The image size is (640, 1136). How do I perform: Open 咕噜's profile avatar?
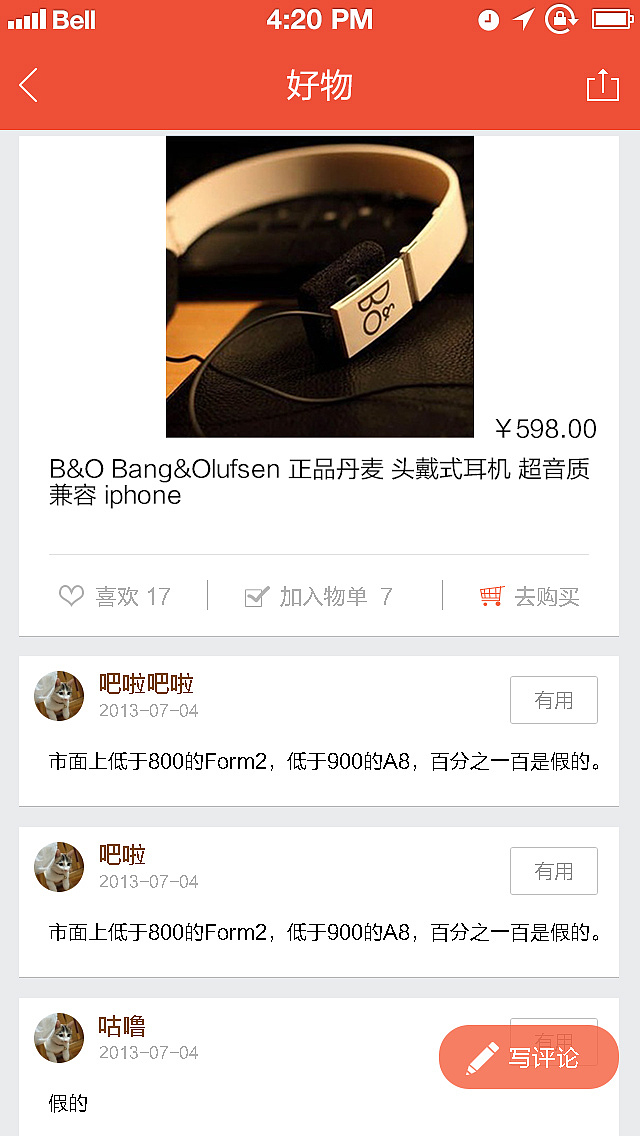point(59,1038)
